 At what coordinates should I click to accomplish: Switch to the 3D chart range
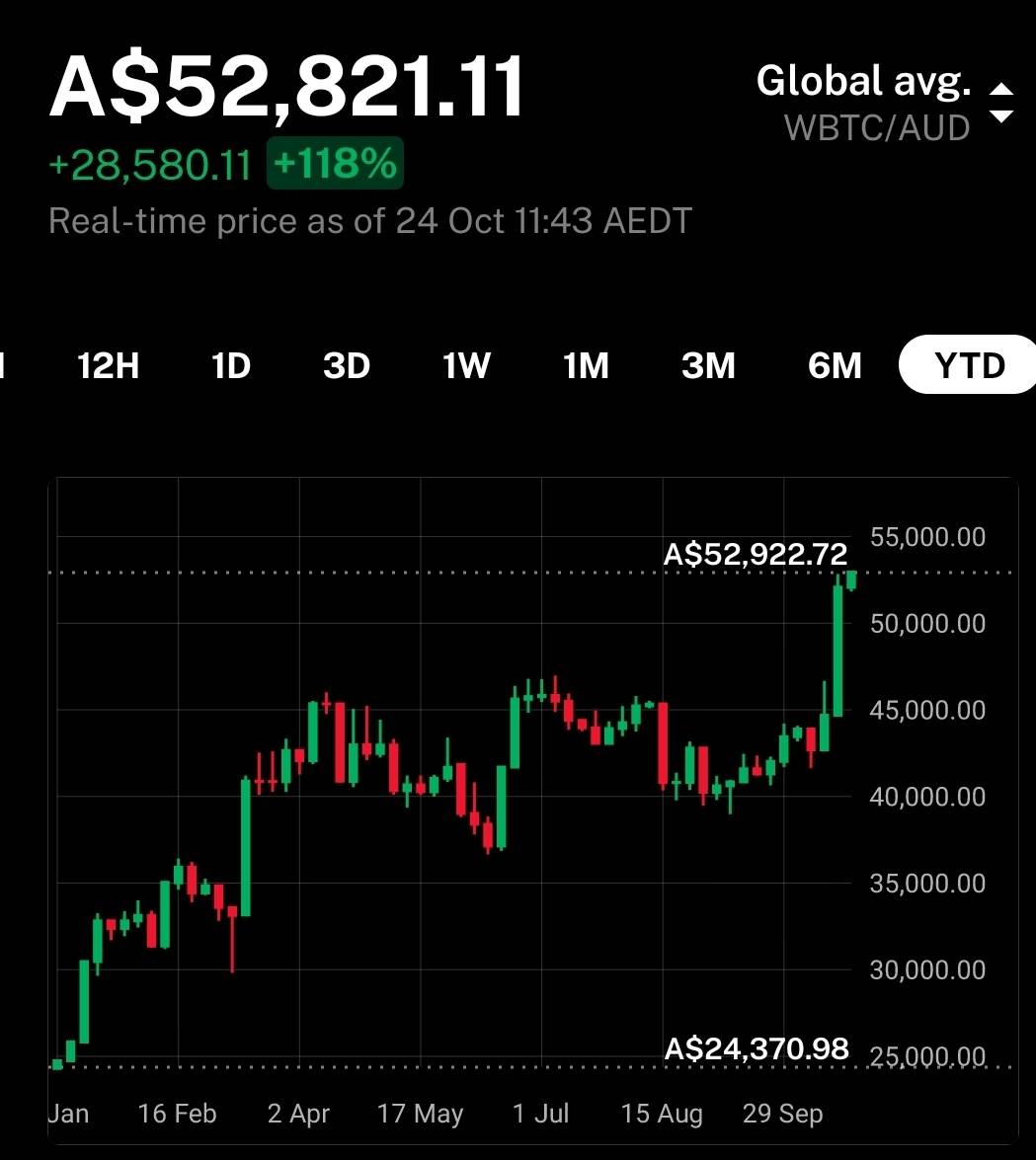click(x=347, y=366)
